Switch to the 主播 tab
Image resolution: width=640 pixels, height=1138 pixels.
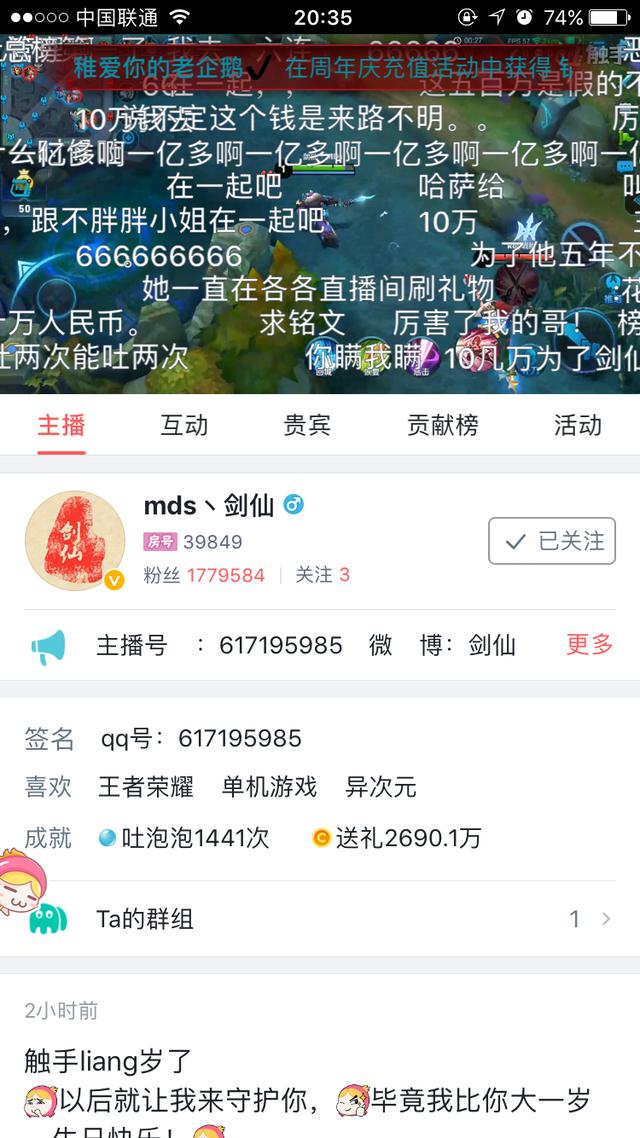point(61,426)
